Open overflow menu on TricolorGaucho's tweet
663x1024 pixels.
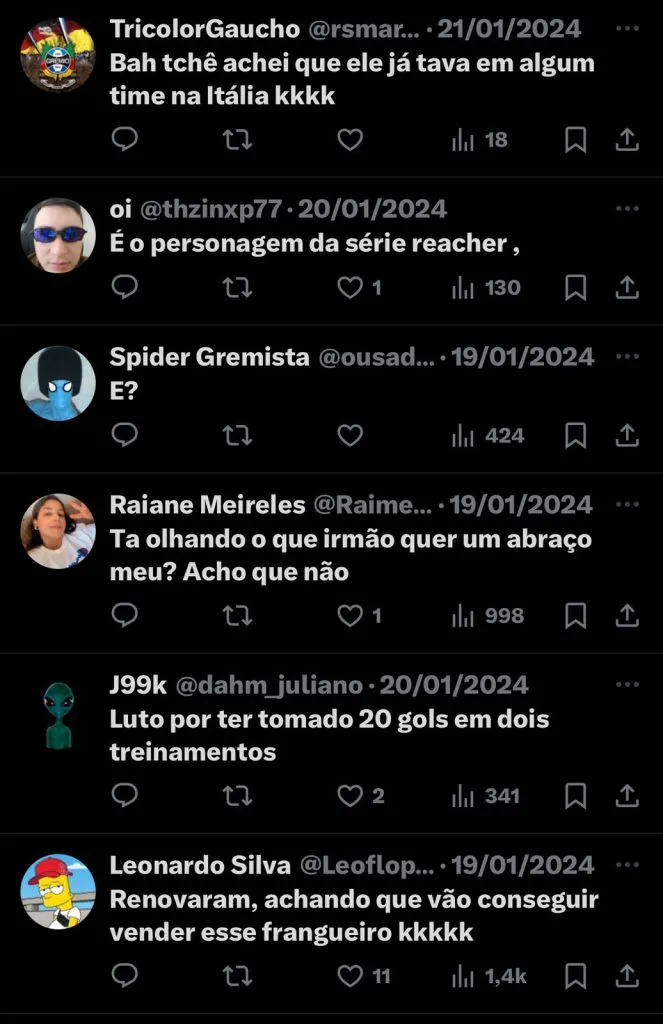627,29
